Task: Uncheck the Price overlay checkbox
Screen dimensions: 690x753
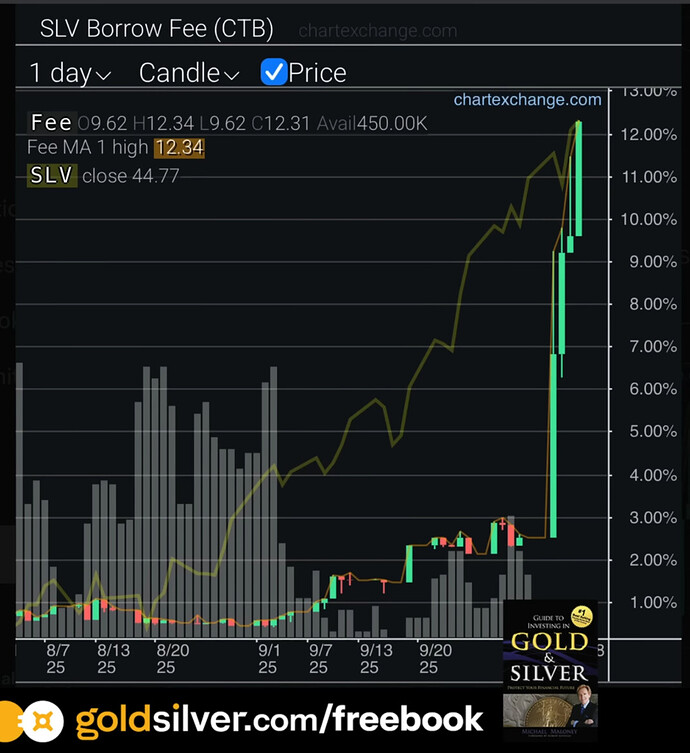Action: pos(273,72)
